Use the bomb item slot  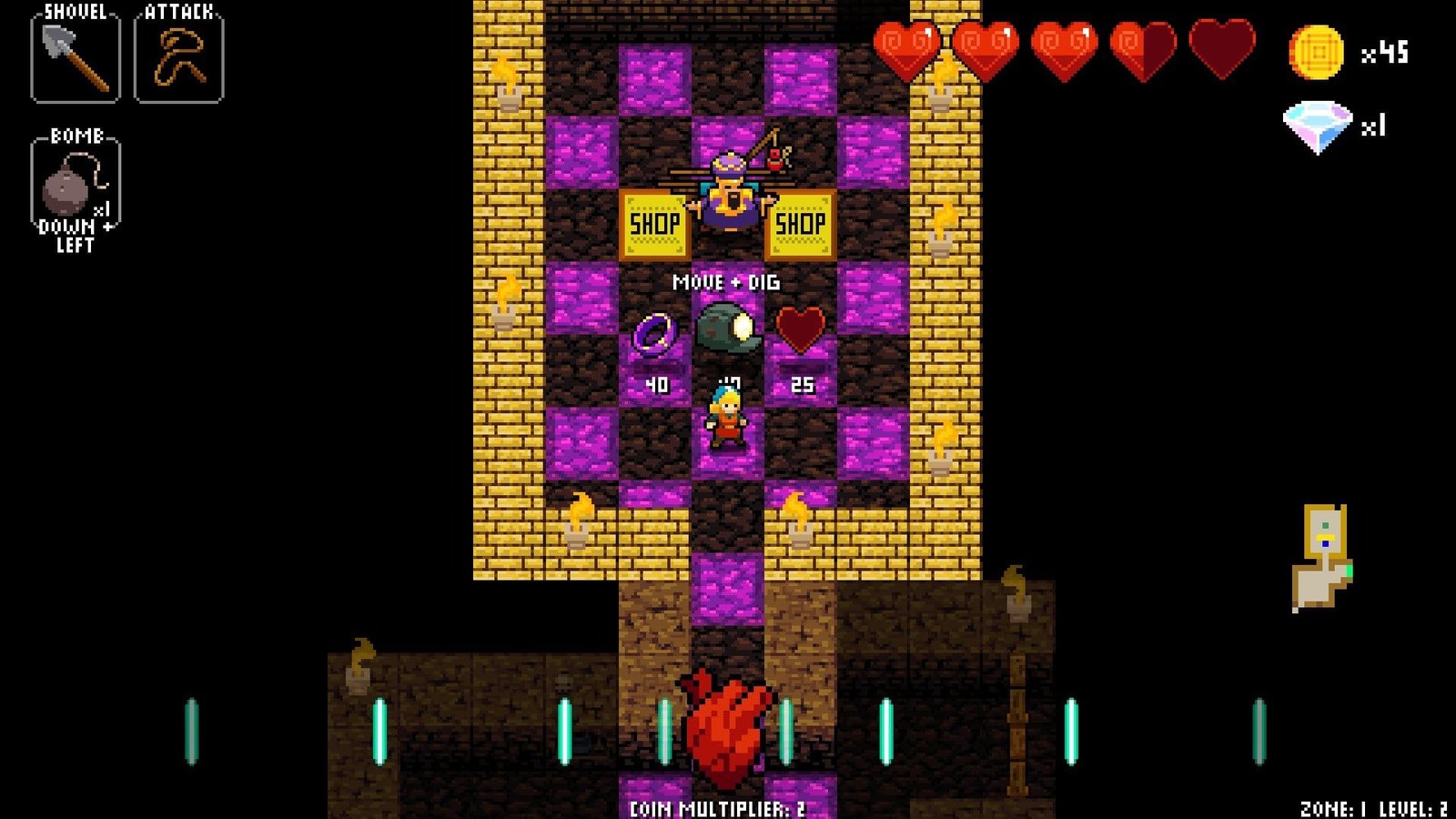pos(75,182)
